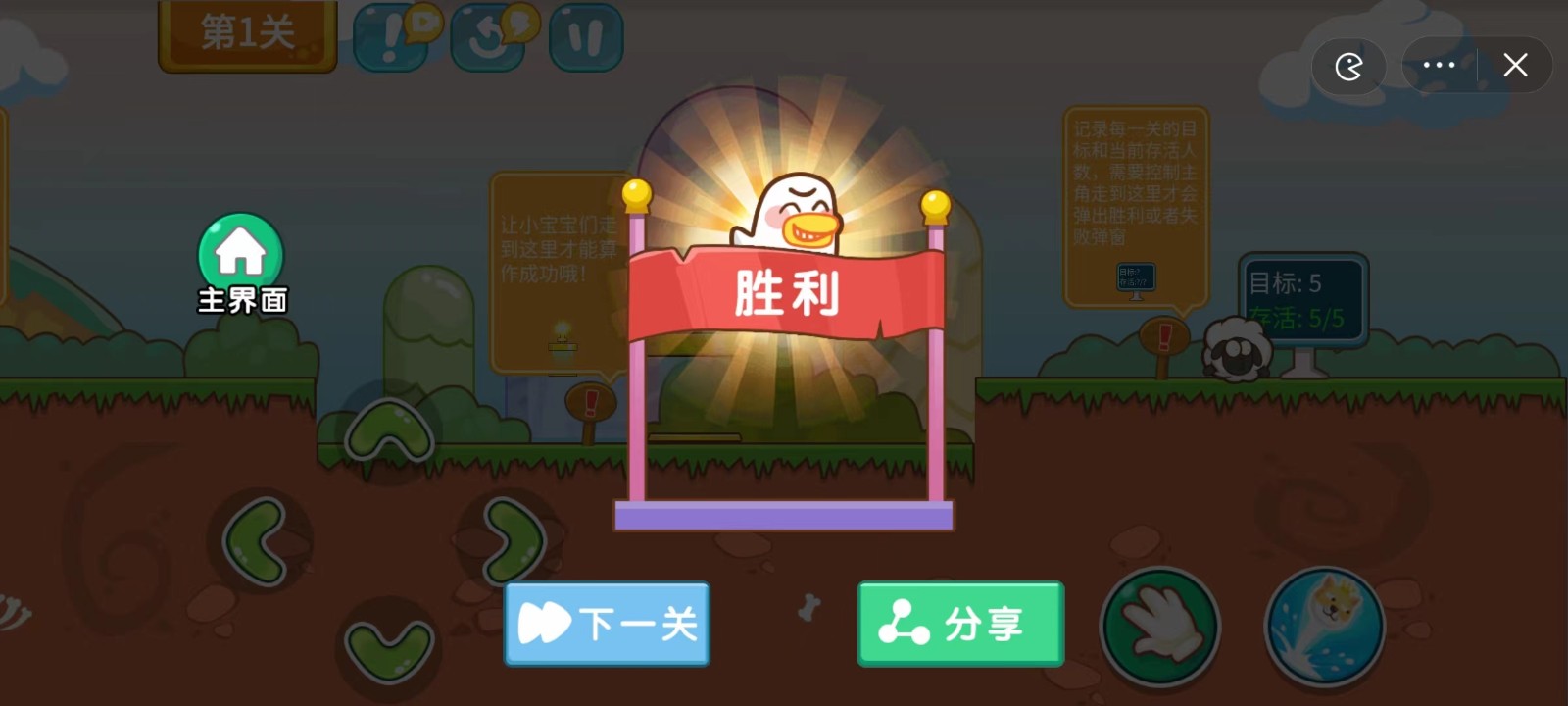Tap the round icon beside the three-dot menu
Screen dimensions: 1568x706
pos(1349,67)
